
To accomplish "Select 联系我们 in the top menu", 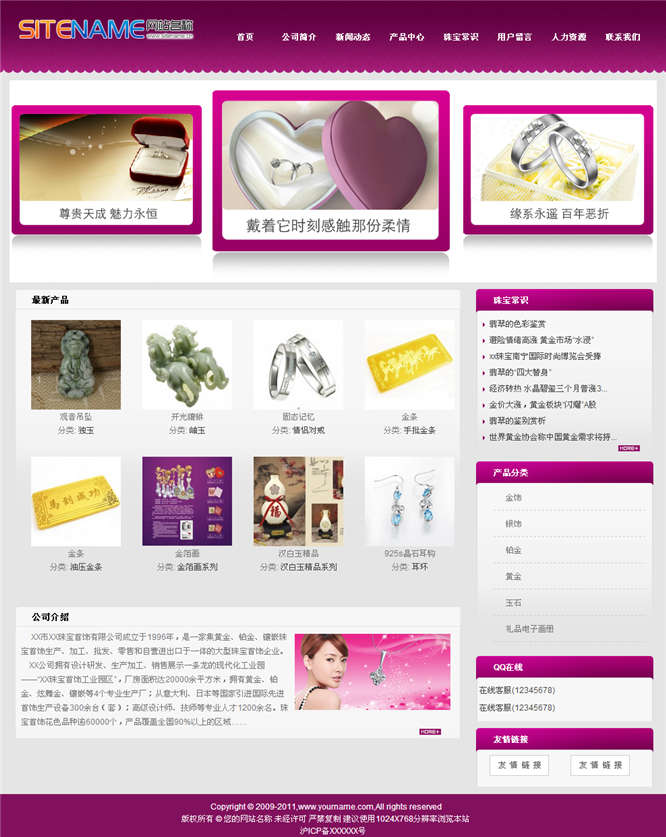I will pos(622,37).
